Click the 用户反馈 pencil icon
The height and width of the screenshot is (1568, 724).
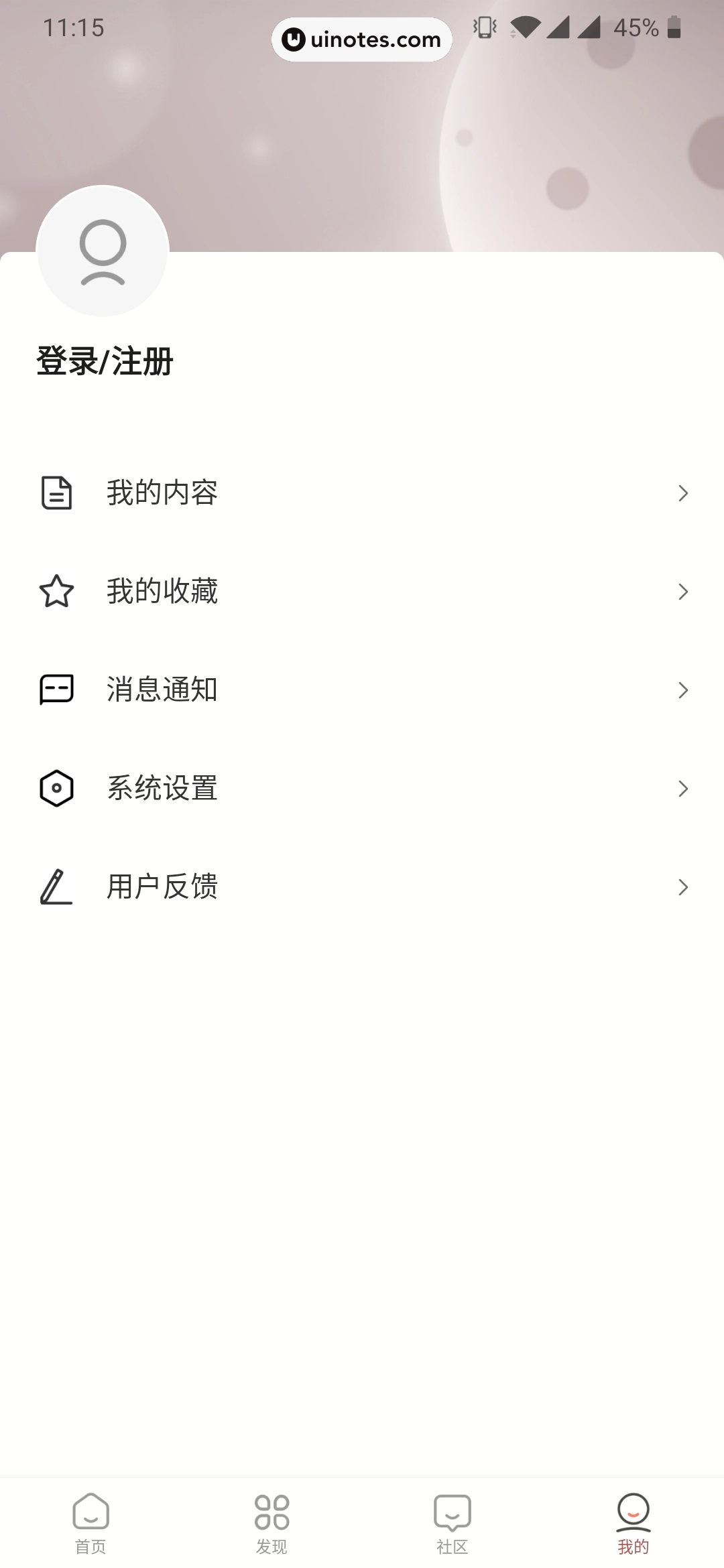[x=56, y=887]
